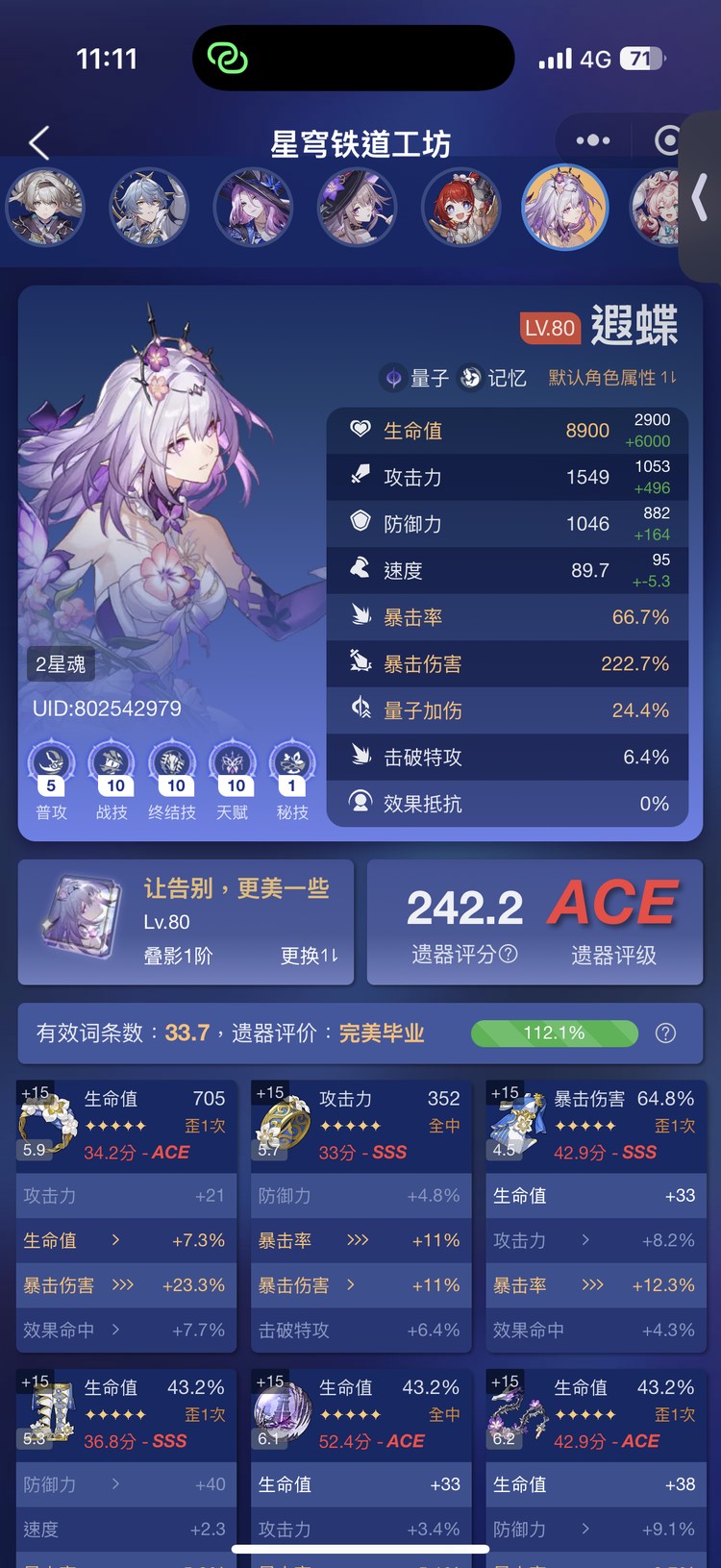Open the 暴击伤害 64.8% relic card
This screenshot has width=721, height=1568.
(x=596, y=1125)
